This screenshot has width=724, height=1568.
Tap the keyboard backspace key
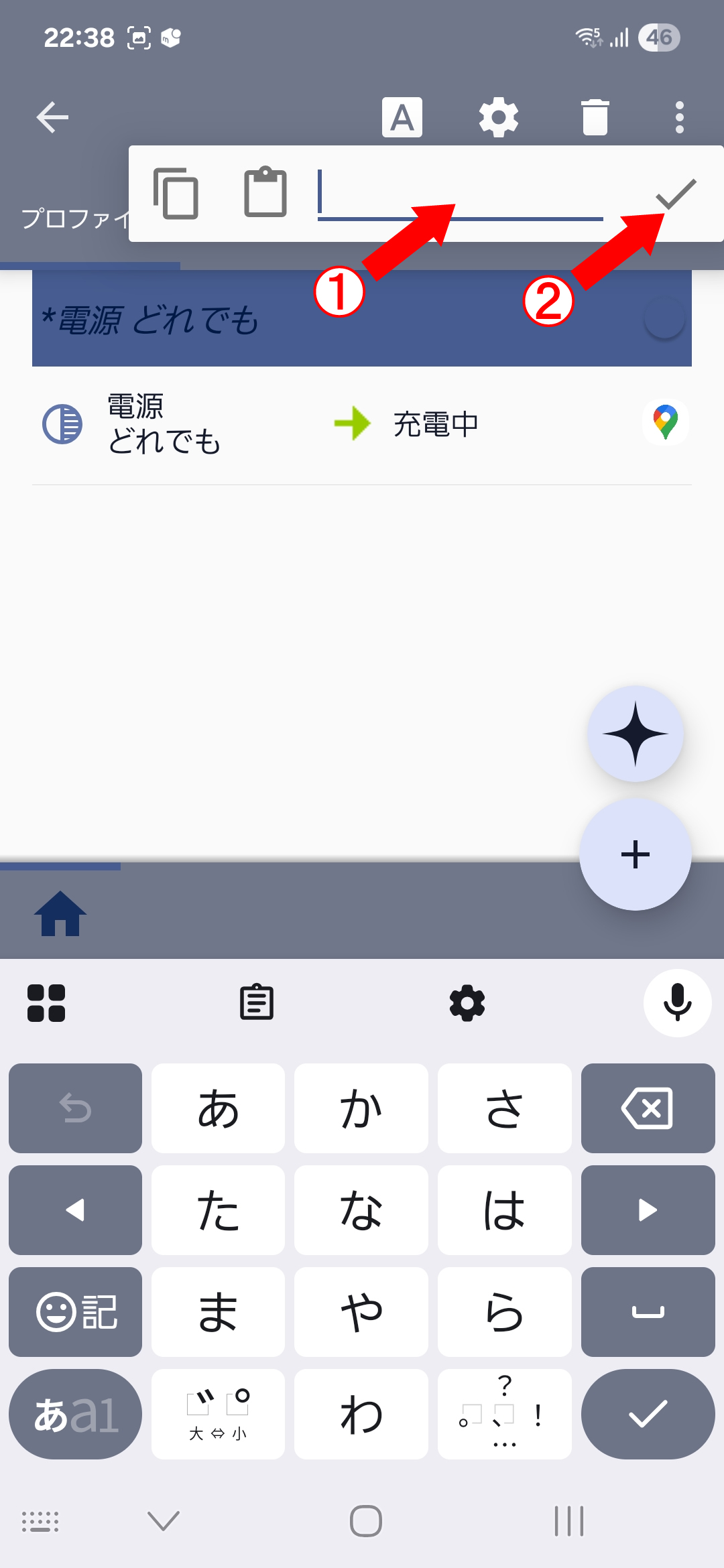pyautogui.click(x=648, y=1108)
